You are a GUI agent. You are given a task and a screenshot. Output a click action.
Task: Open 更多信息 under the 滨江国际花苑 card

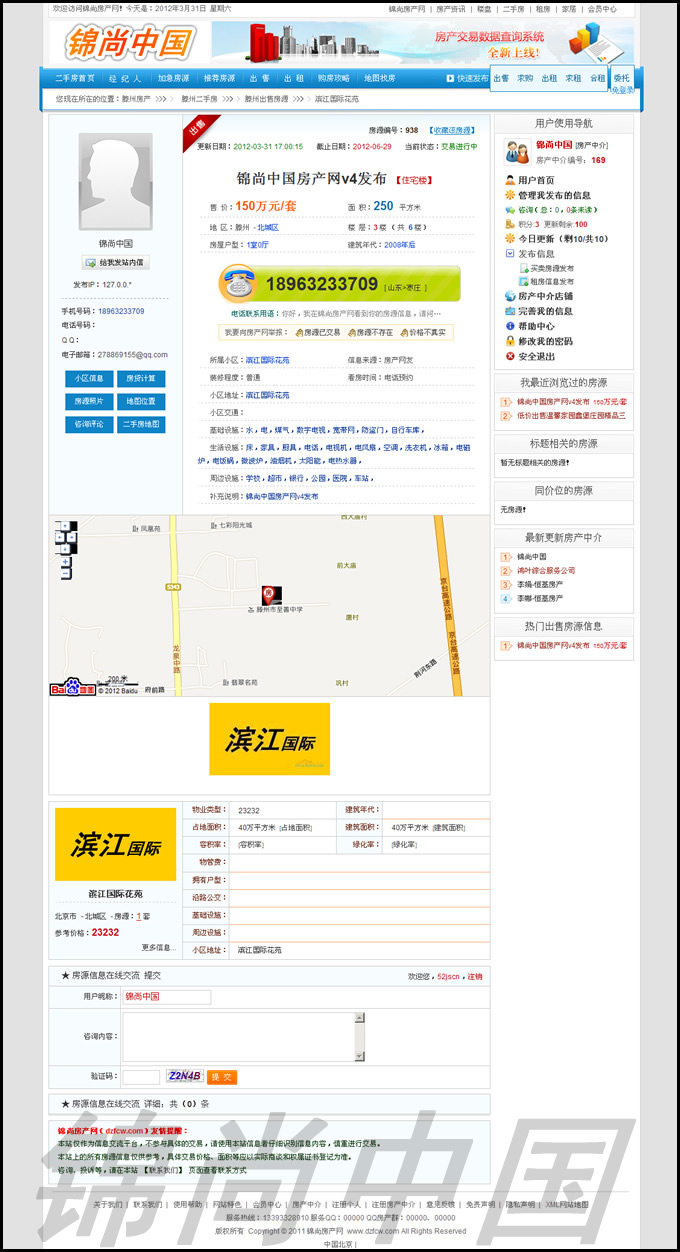pyautogui.click(x=158, y=947)
